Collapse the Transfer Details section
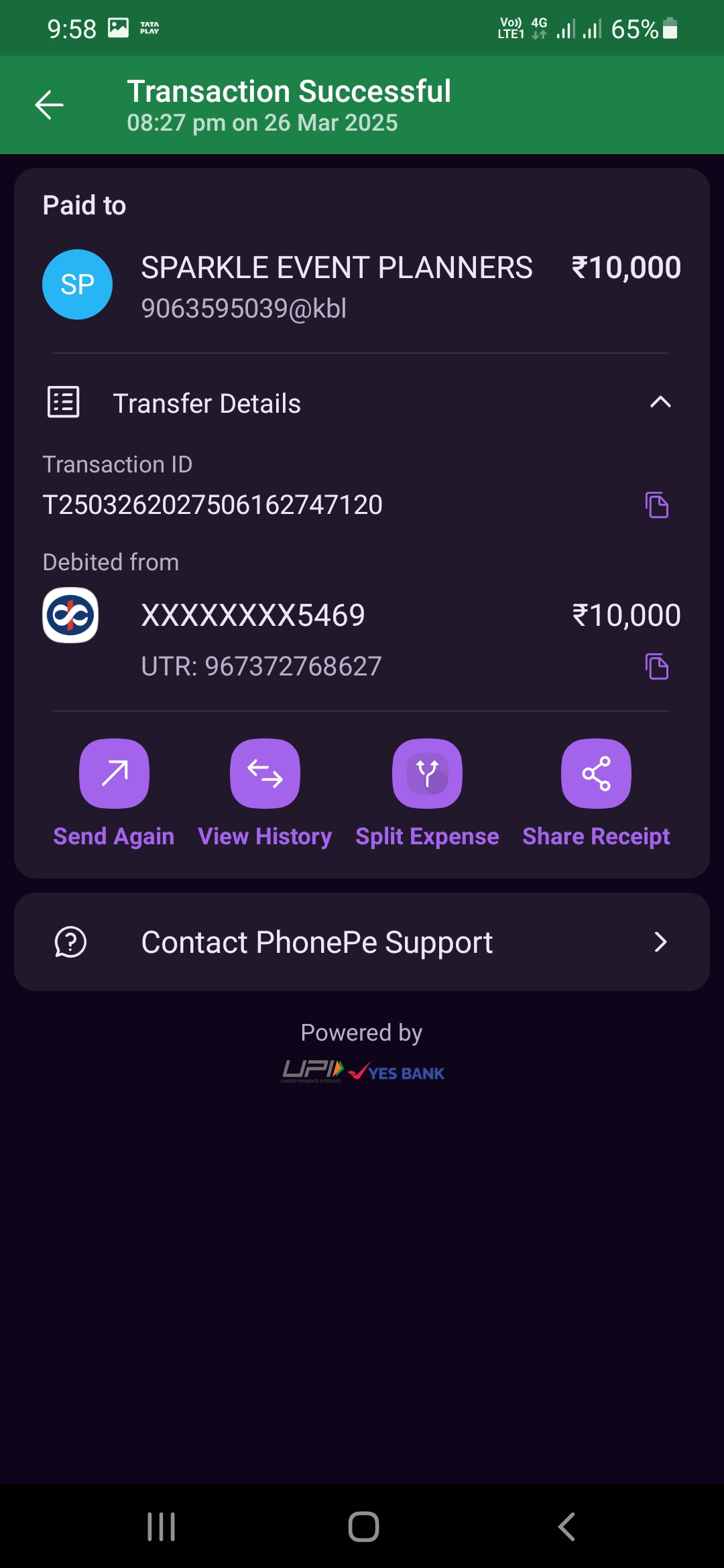 [x=660, y=402]
